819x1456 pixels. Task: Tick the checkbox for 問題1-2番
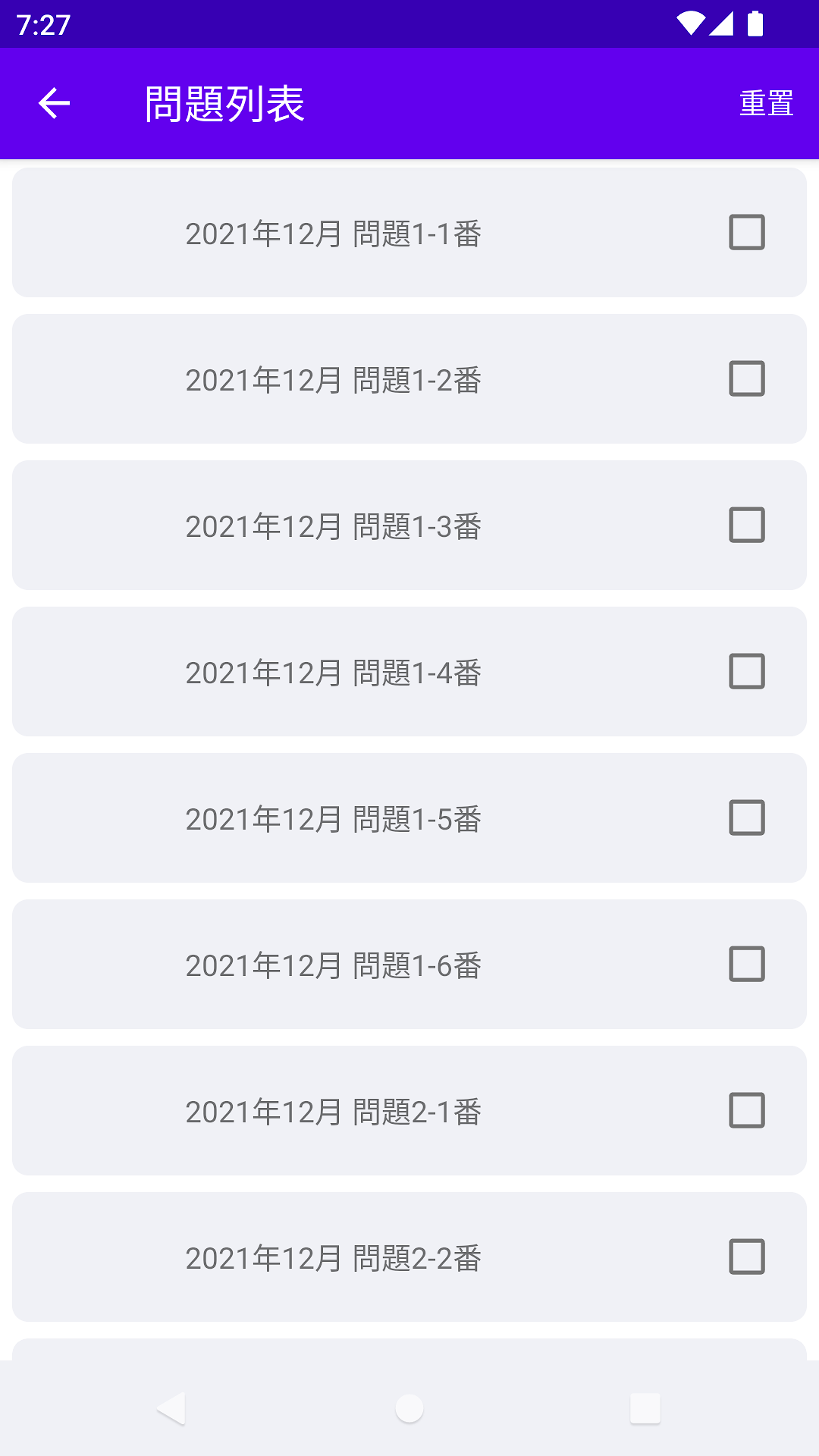747,378
